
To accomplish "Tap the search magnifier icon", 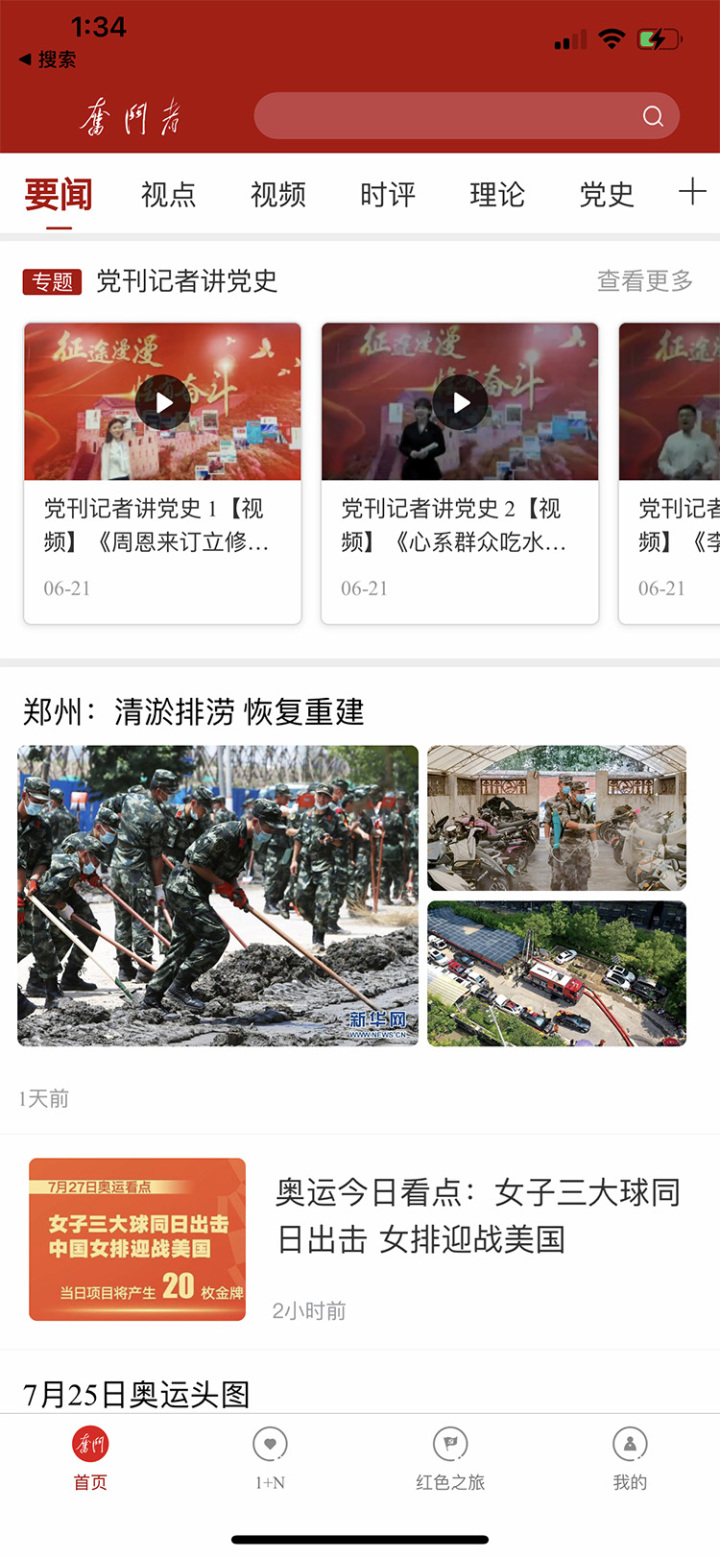I will click(653, 117).
